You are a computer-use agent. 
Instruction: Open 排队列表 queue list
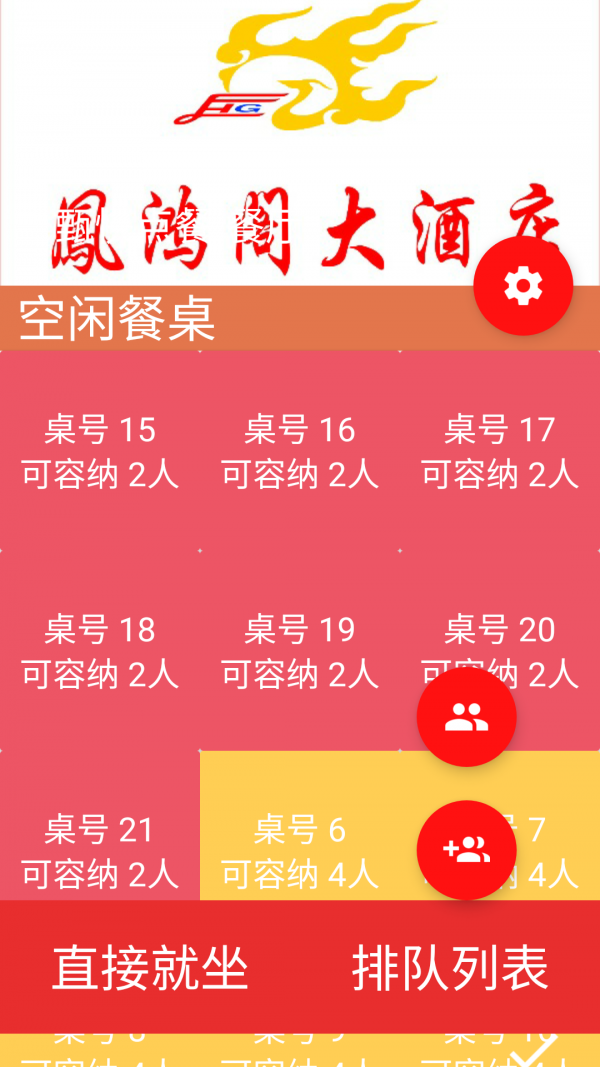coord(450,968)
